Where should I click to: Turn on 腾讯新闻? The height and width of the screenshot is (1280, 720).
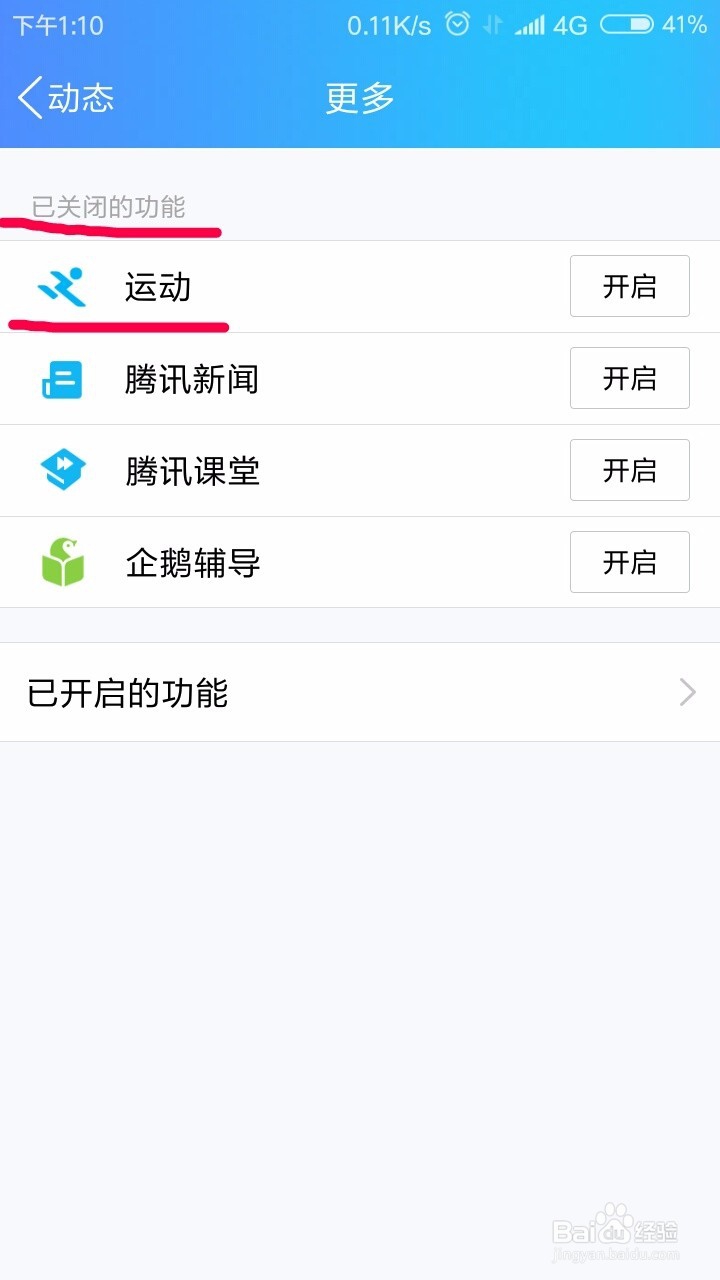[x=629, y=379]
